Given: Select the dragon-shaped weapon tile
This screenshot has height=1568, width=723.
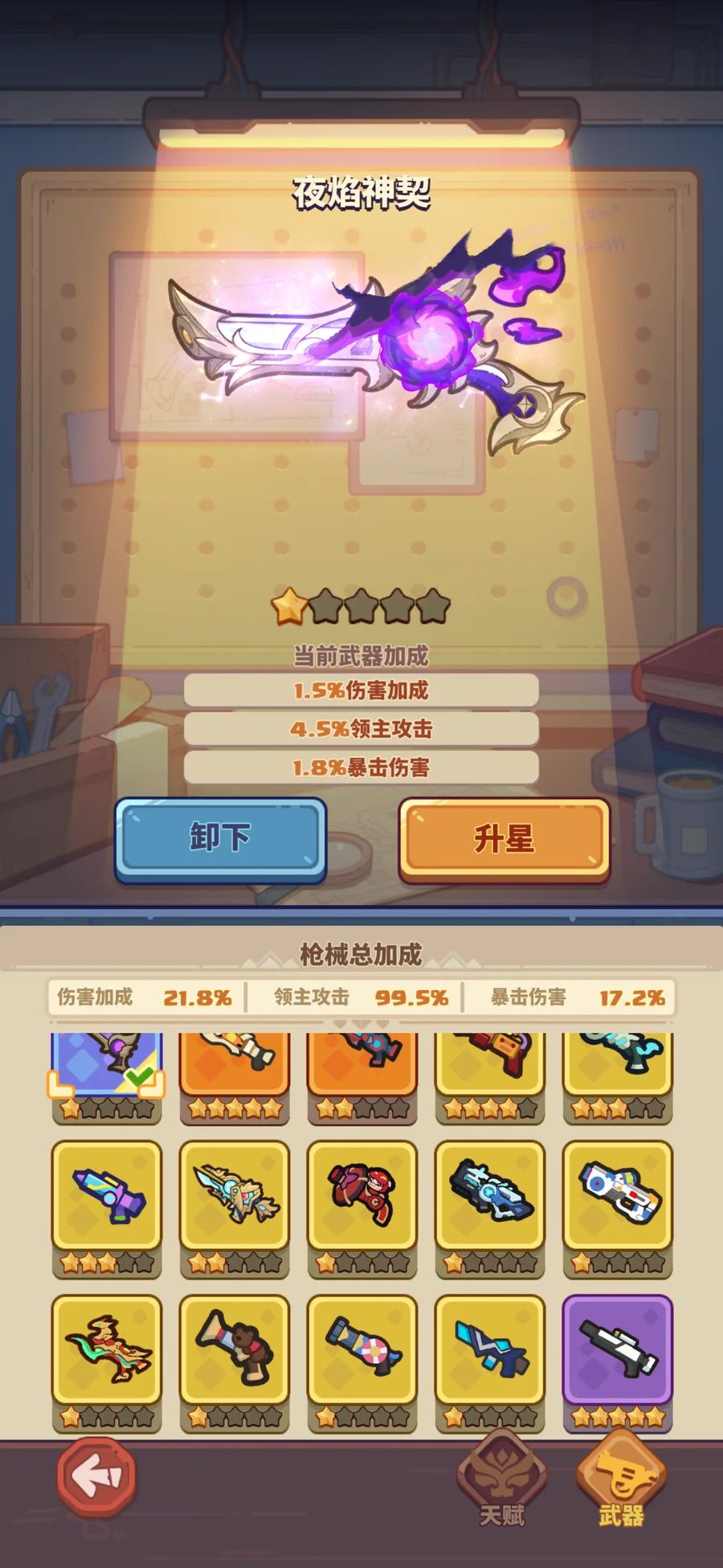Looking at the screenshot, I should click(x=107, y=1350).
